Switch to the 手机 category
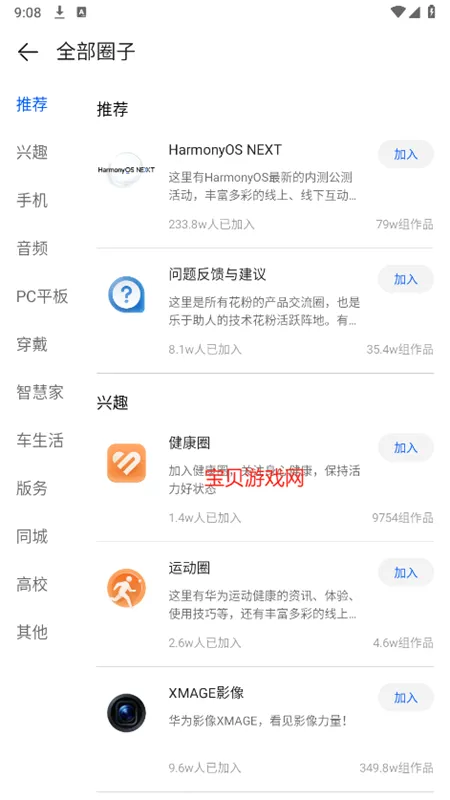This screenshot has width=450, height=800. click(x=32, y=200)
